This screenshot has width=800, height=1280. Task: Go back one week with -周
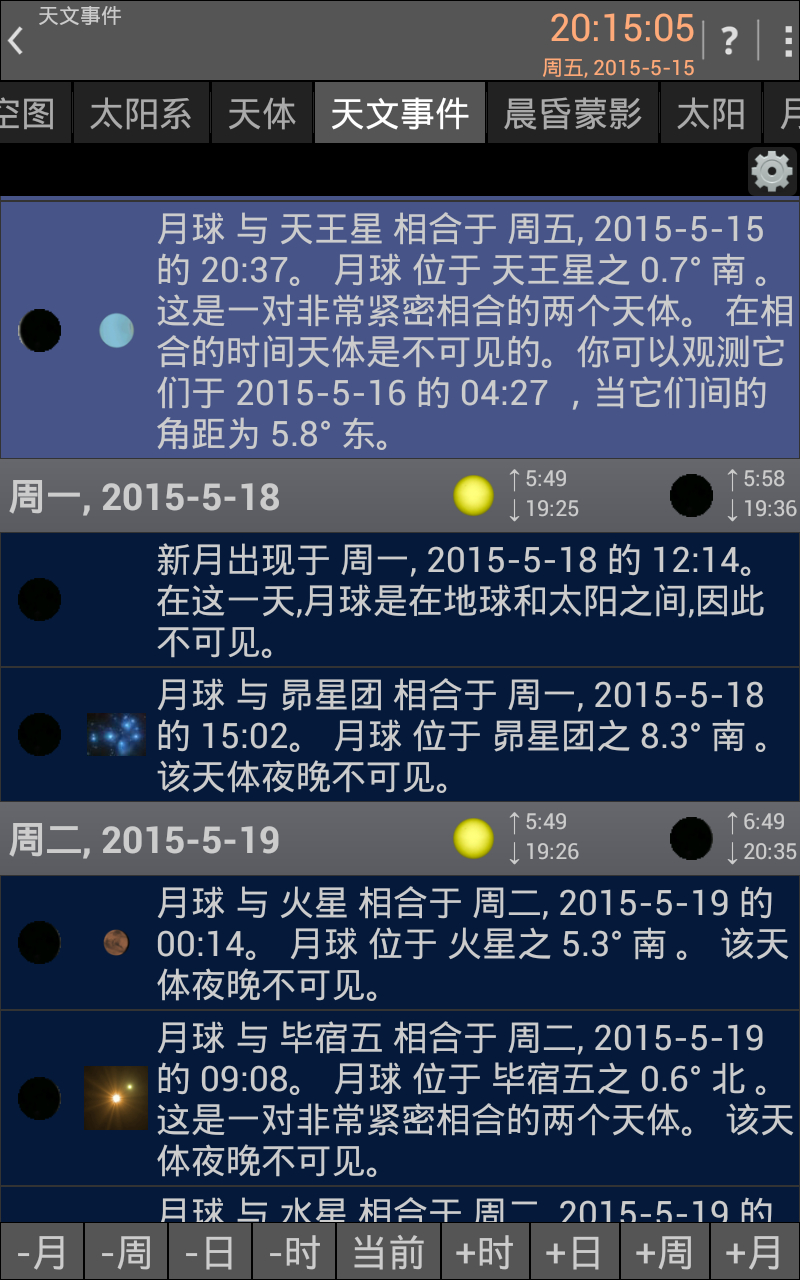pos(126,1252)
